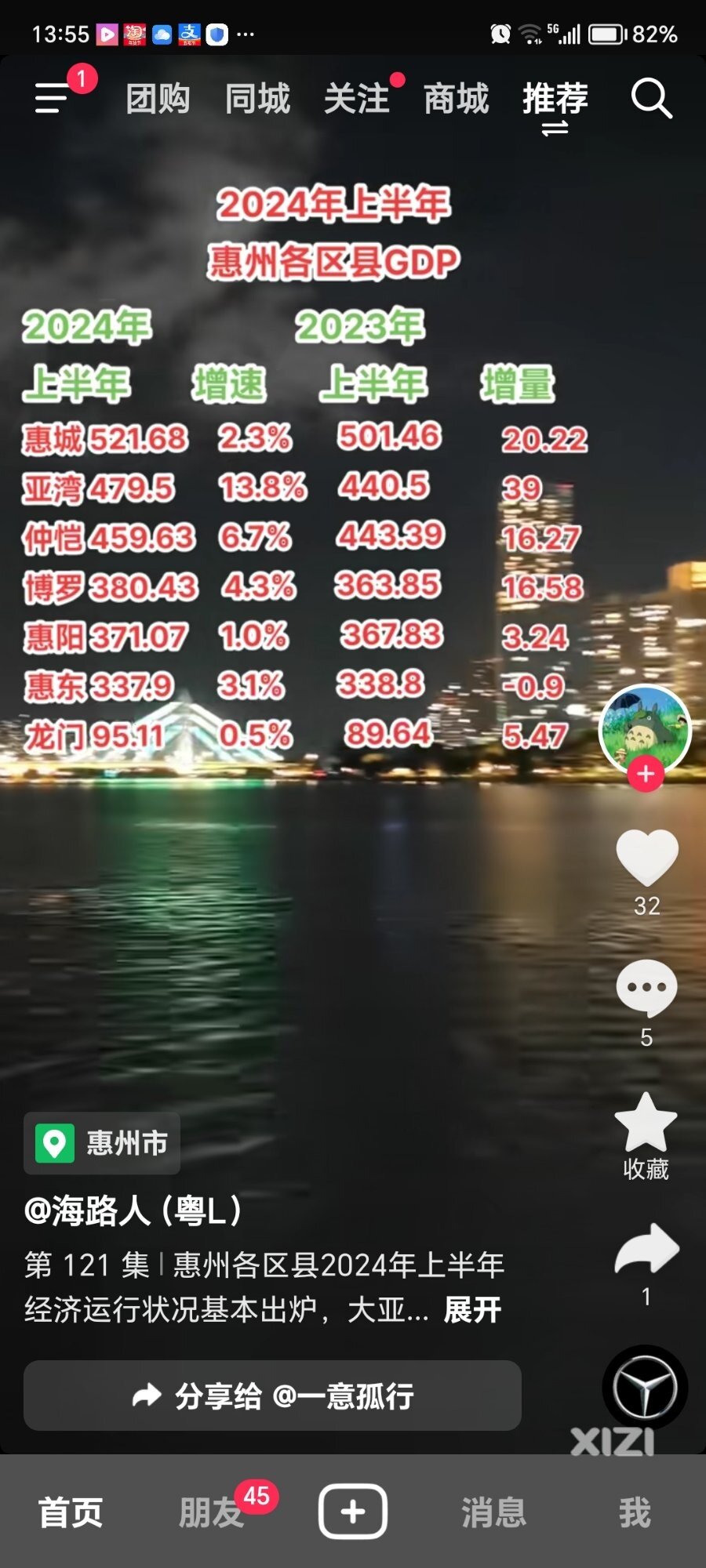This screenshot has height=1568, width=706.
Task: Create a new post with the plus button
Action: [352, 1511]
